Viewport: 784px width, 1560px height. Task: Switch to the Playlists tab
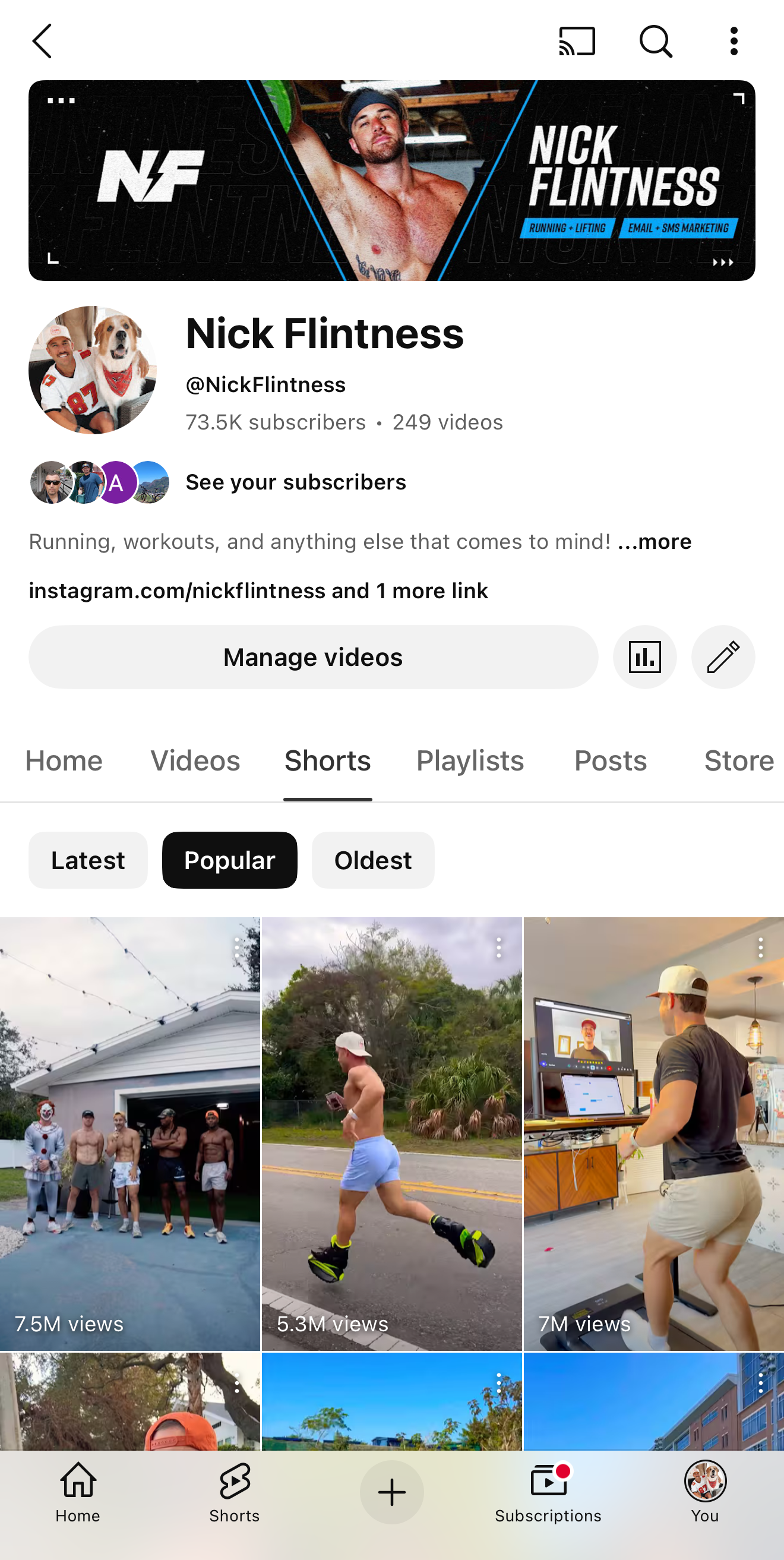tap(470, 760)
